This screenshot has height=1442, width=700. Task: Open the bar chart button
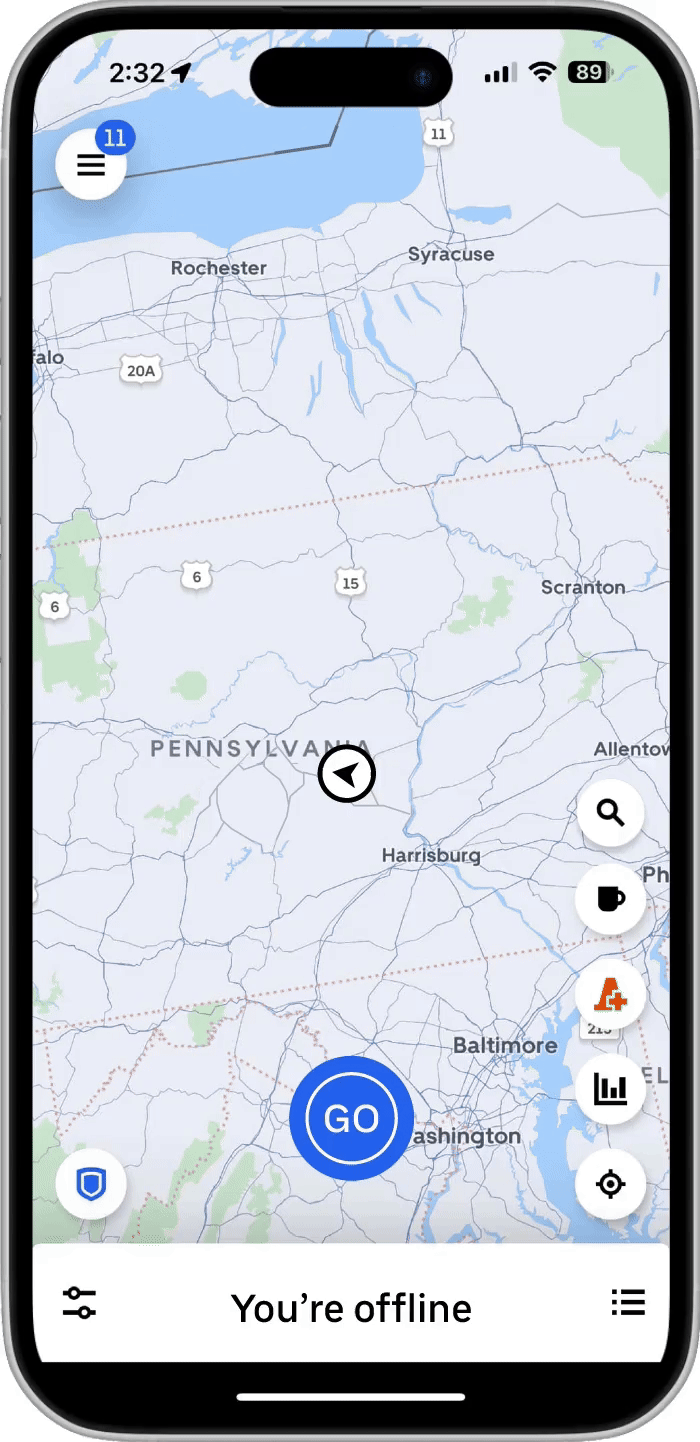point(610,1089)
